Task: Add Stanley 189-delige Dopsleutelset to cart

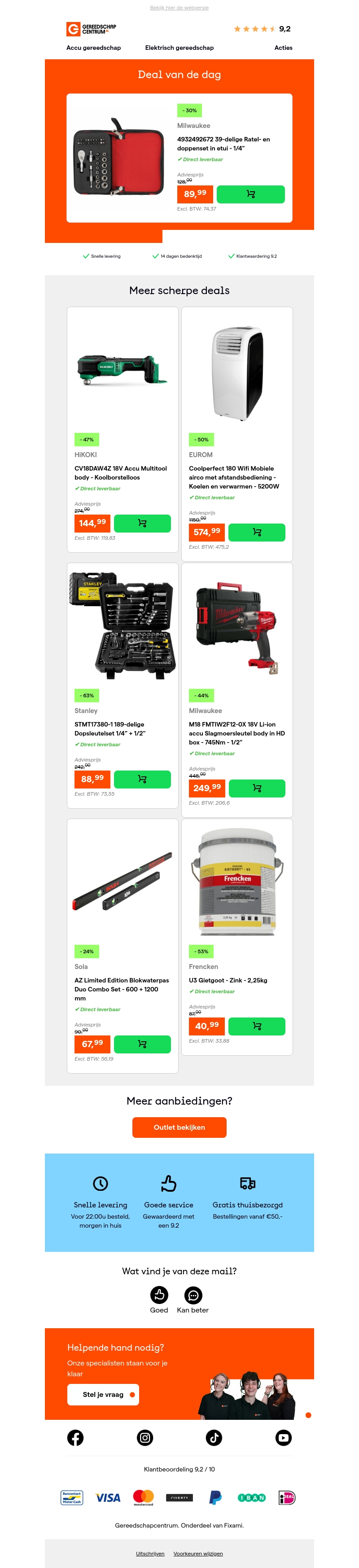Action: 142,779
